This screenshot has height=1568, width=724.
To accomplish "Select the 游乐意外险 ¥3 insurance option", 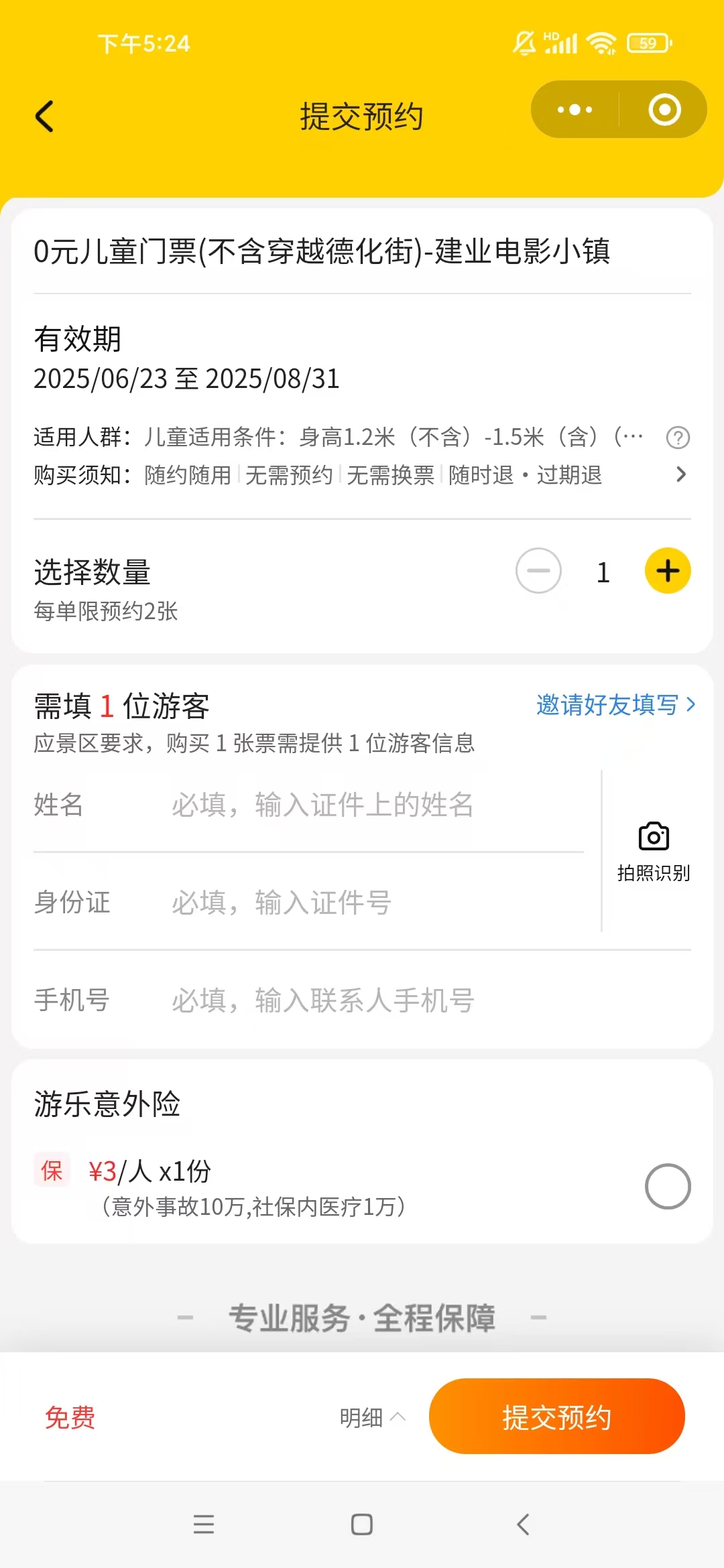I will point(668,1187).
